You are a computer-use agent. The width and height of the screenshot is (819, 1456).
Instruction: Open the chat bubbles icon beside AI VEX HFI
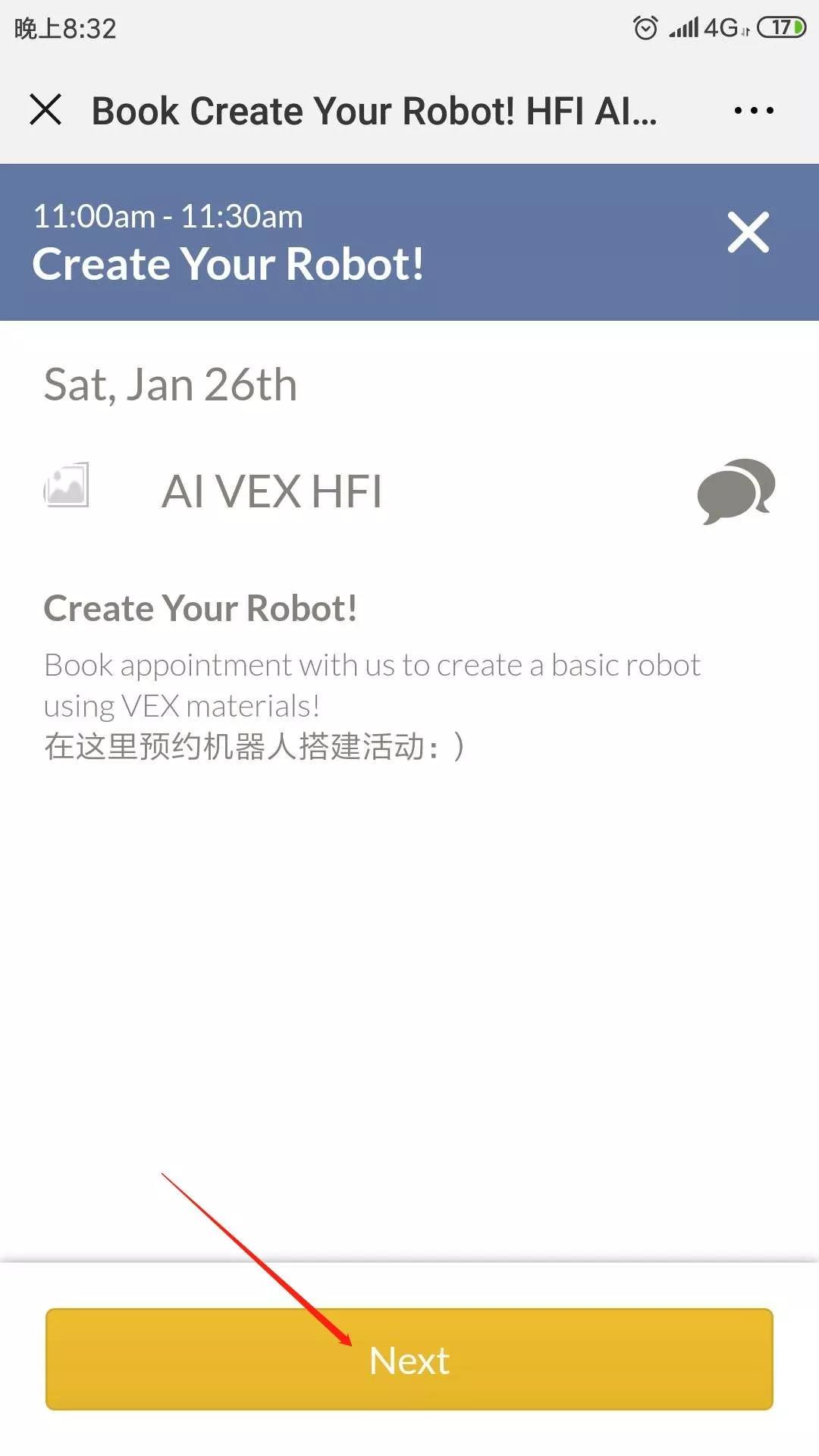[735, 491]
